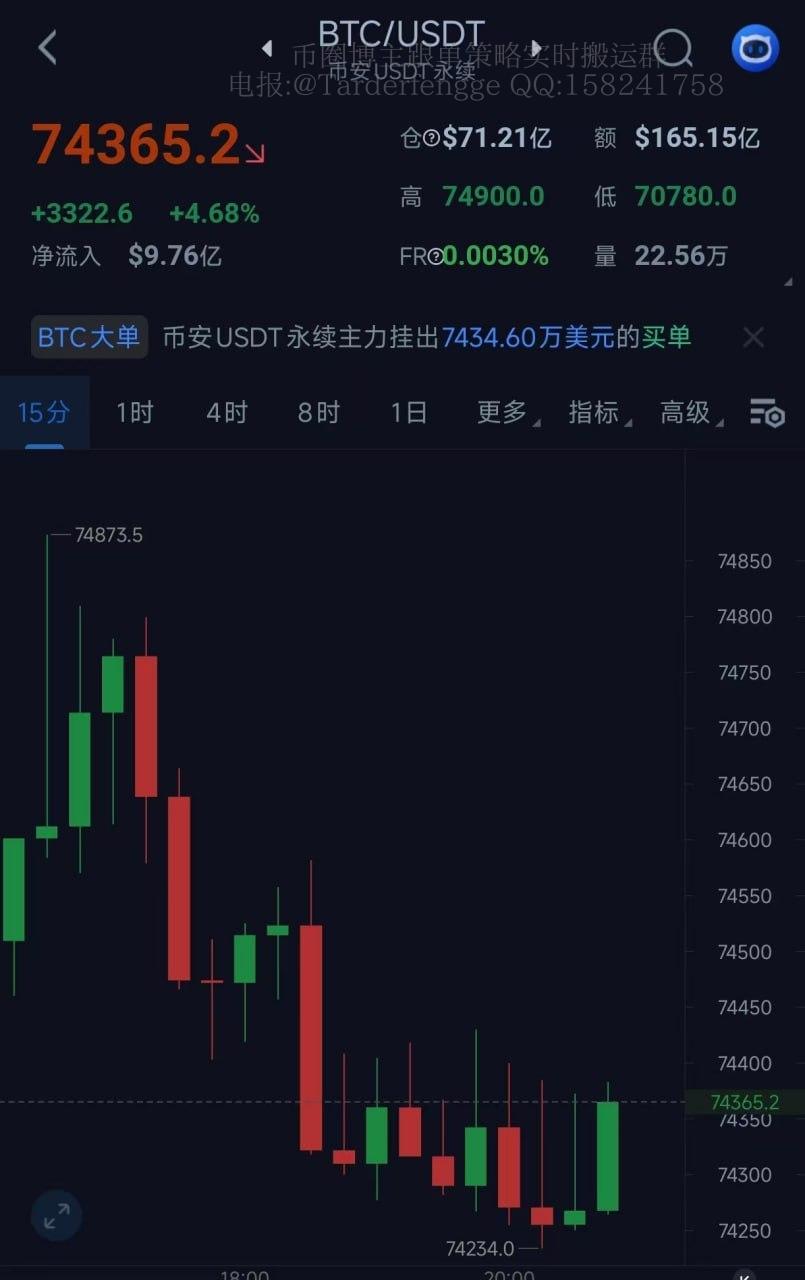
Task: Open the 高级 advanced menu
Action: tap(687, 412)
